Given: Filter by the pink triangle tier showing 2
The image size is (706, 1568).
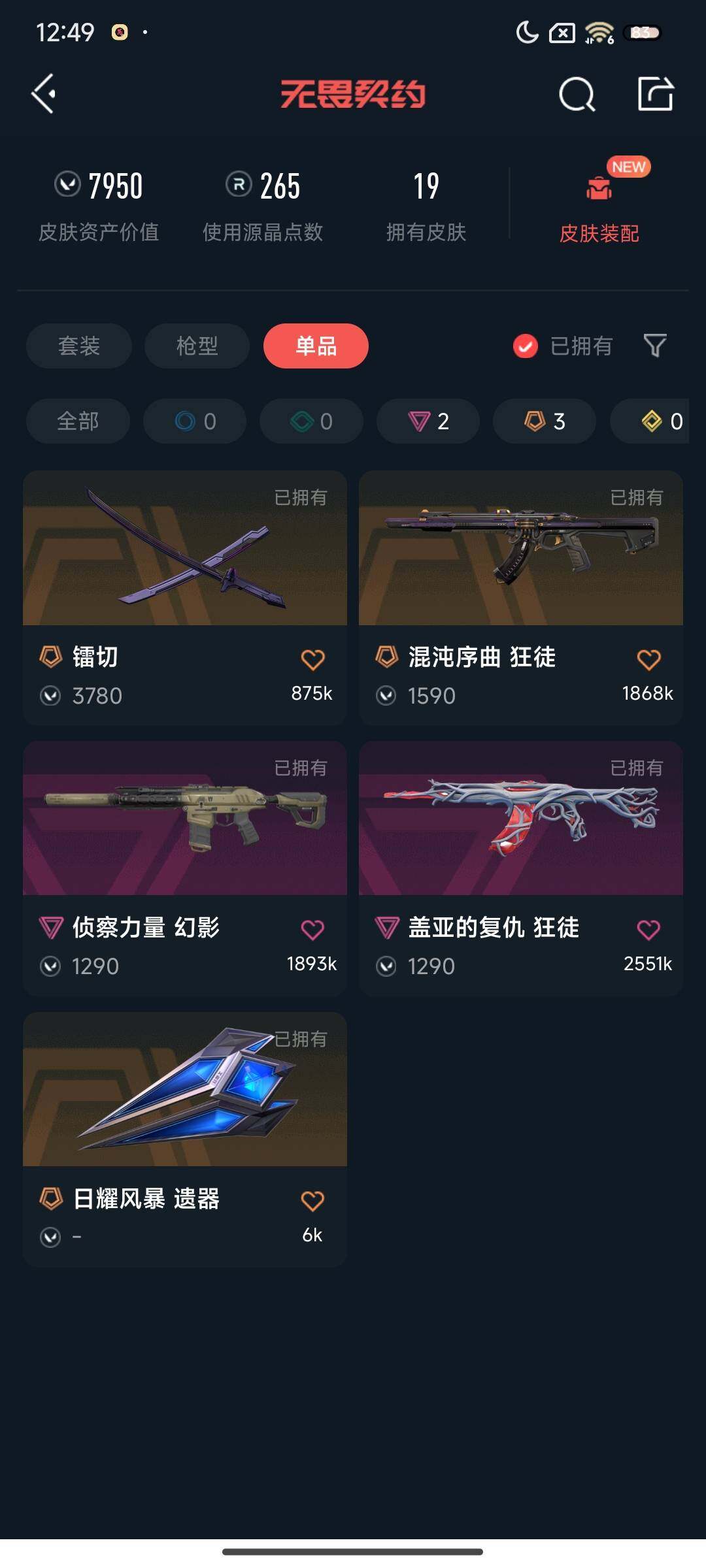Looking at the screenshot, I should pyautogui.click(x=428, y=421).
